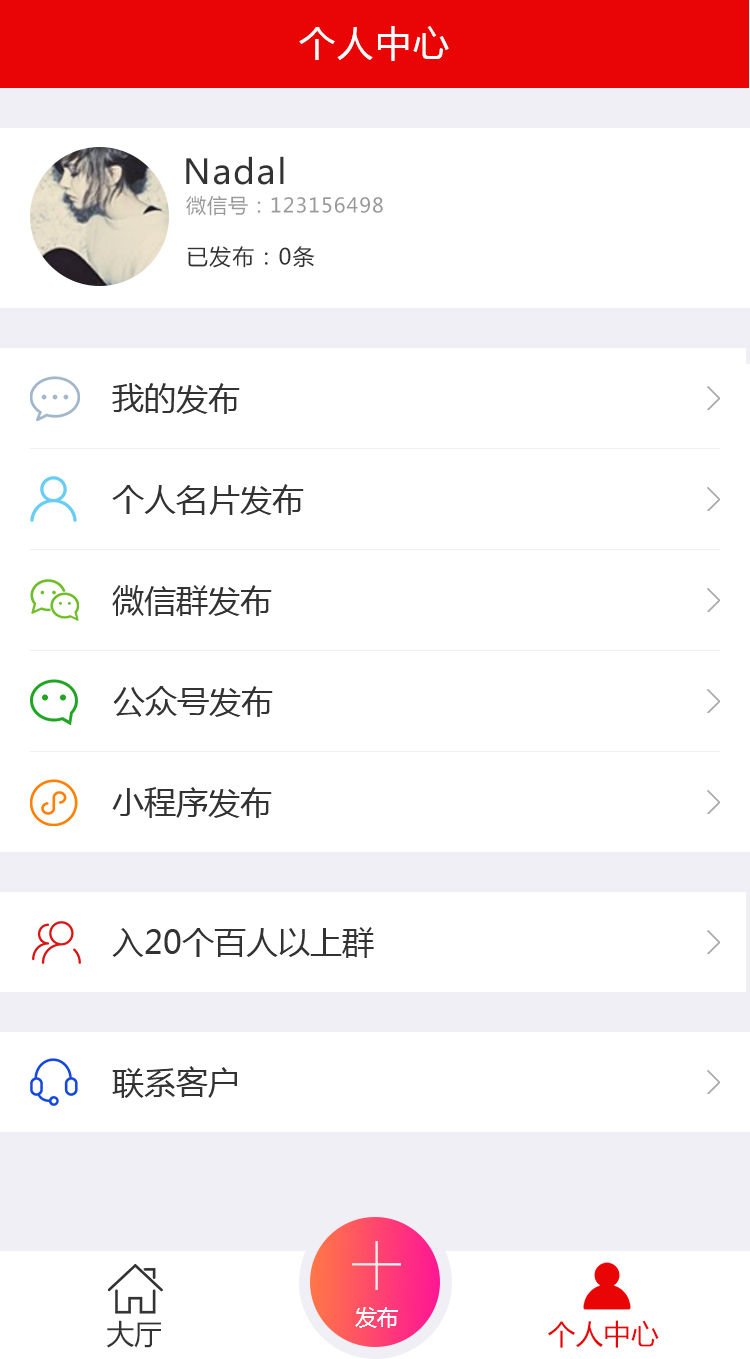Screen dimensions: 750x1359
Task: Select the 个人中心 tab
Action: (604, 1305)
